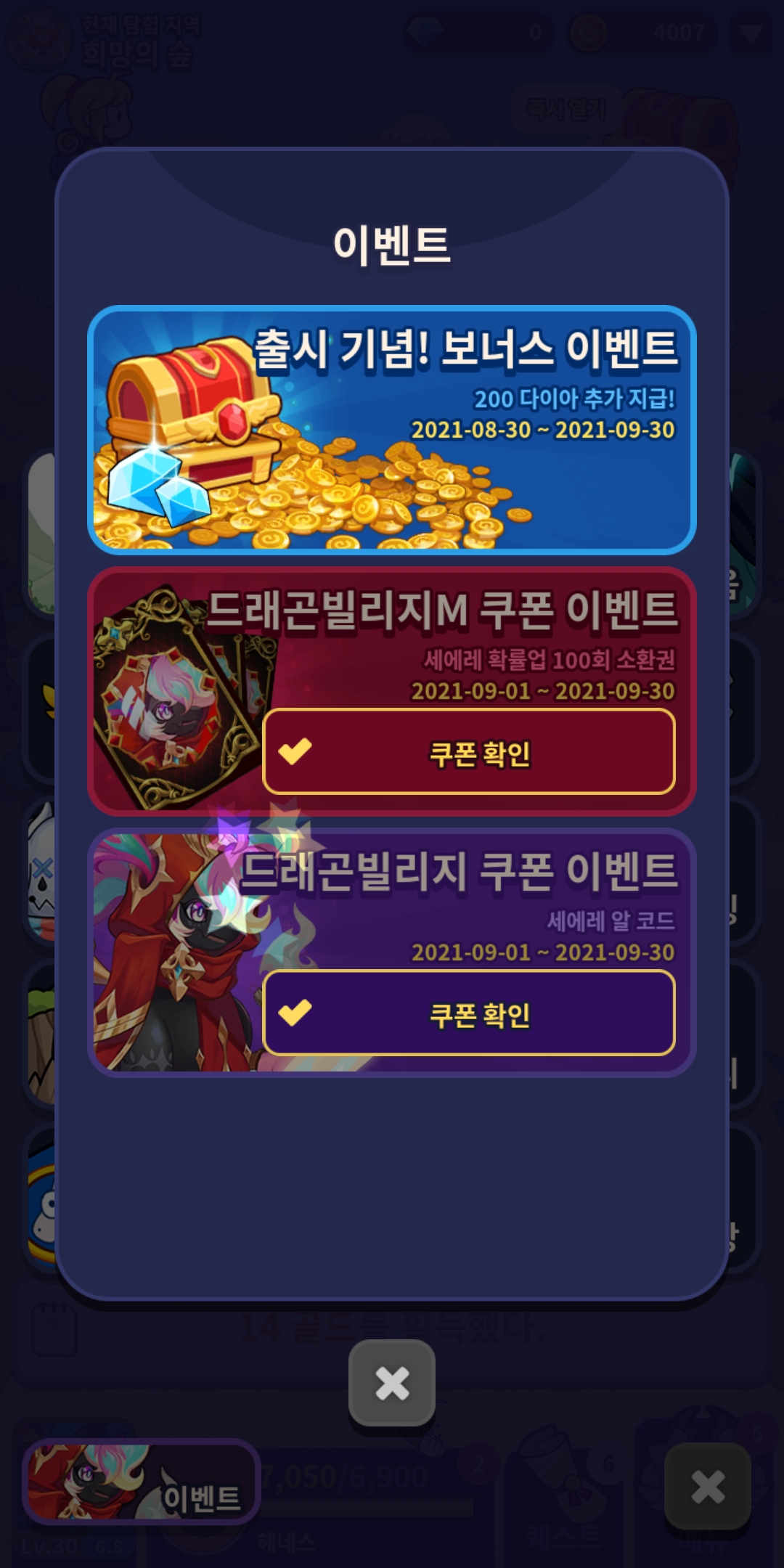Tap the X button in the bottom-right corner

click(x=707, y=1486)
